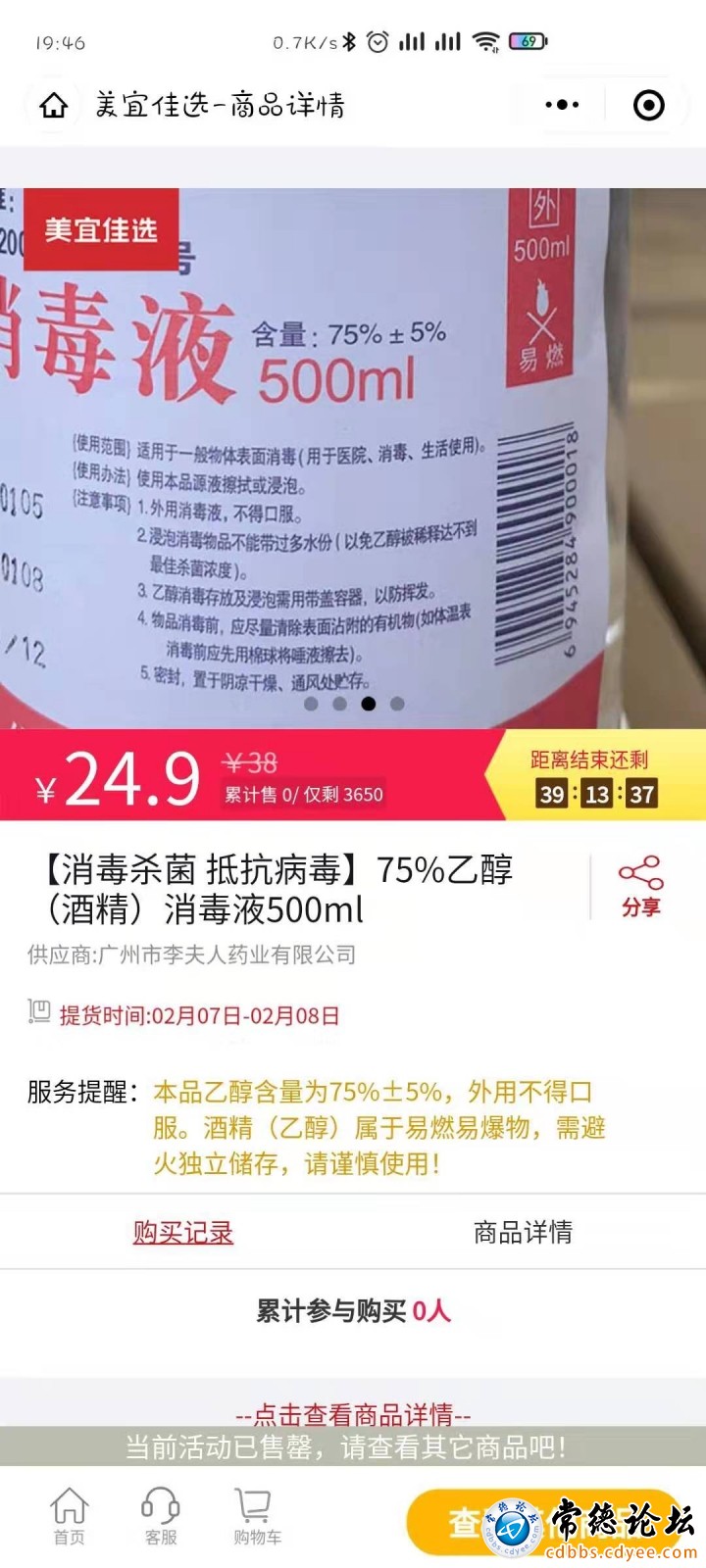Switch to the 商品详情 tab

pyautogui.click(x=523, y=1232)
